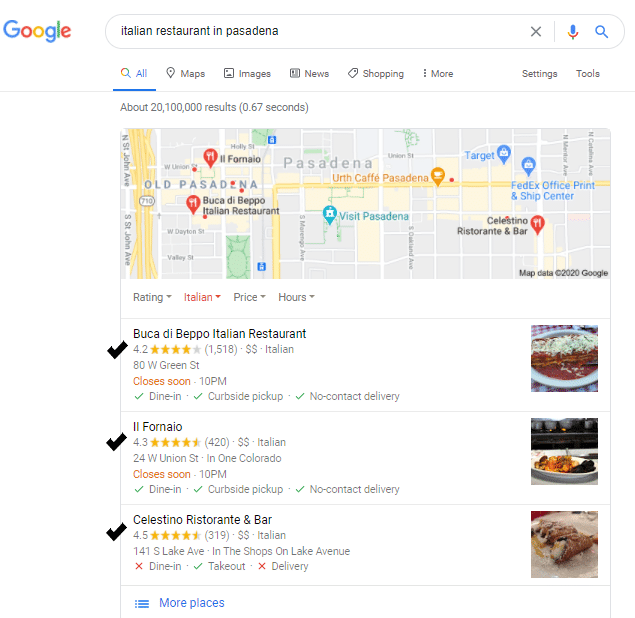Viewport: 635px width, 618px height.
Task: Expand the Italian cuisine filter
Action: [202, 297]
